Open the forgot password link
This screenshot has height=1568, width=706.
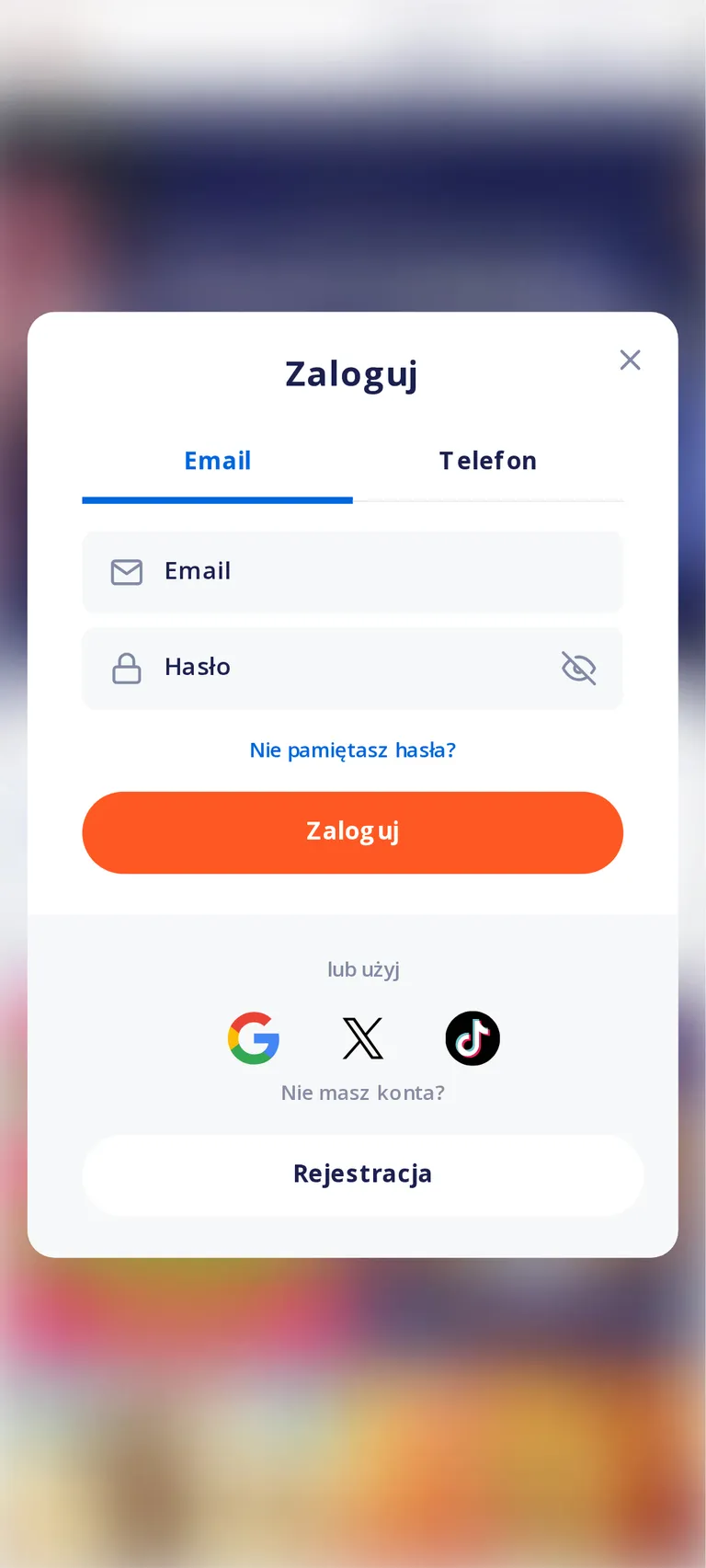coord(352,750)
